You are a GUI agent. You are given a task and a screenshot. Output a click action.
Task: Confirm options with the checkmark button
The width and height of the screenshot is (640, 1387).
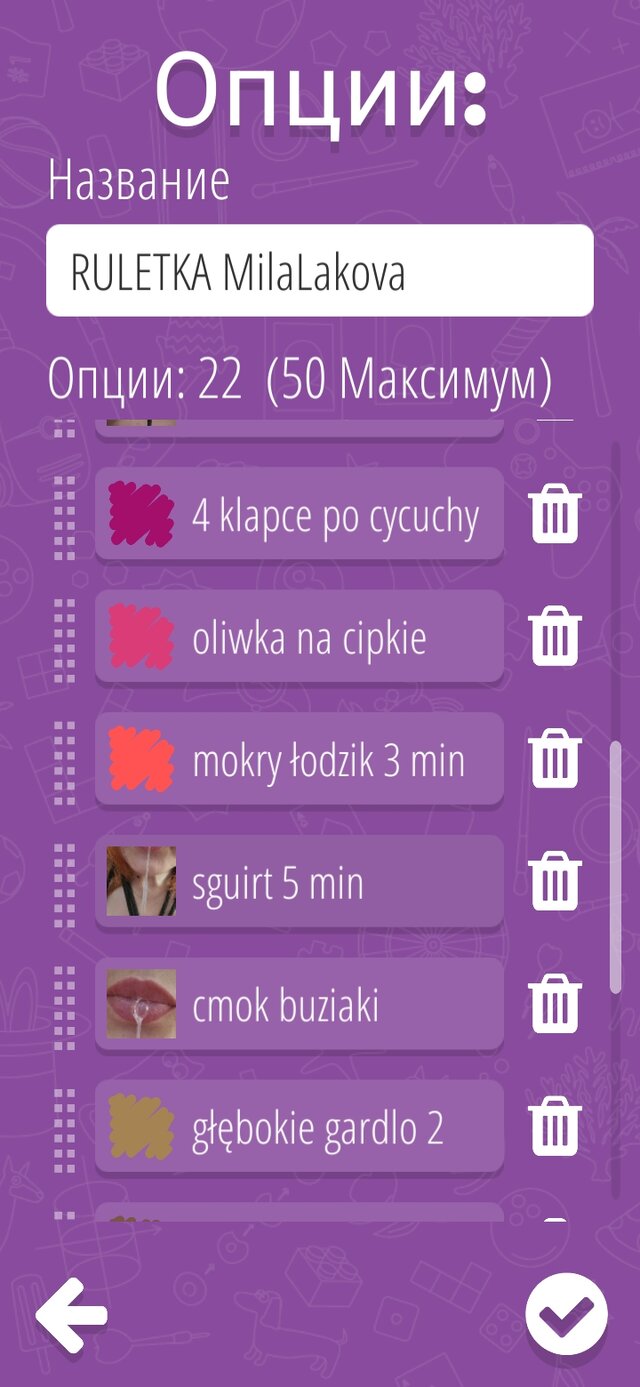pyautogui.click(x=566, y=1313)
